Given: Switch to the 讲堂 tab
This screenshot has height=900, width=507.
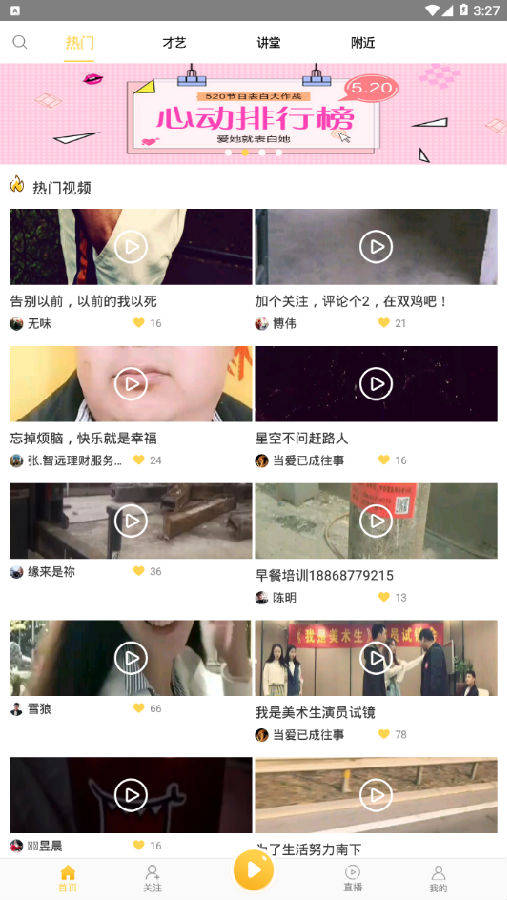Looking at the screenshot, I should (x=268, y=42).
